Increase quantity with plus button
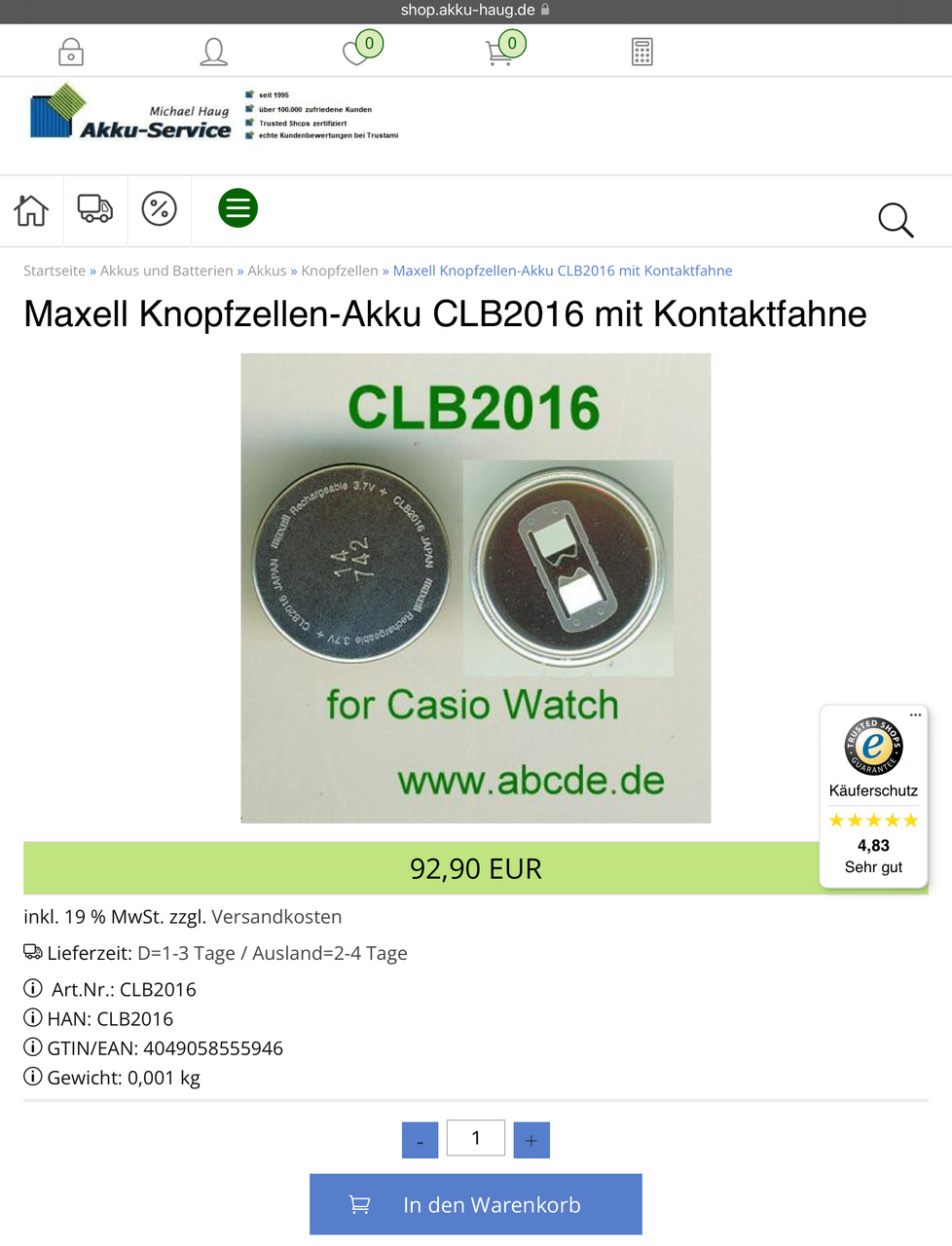Viewport: 952px width, 1246px height. click(531, 1140)
